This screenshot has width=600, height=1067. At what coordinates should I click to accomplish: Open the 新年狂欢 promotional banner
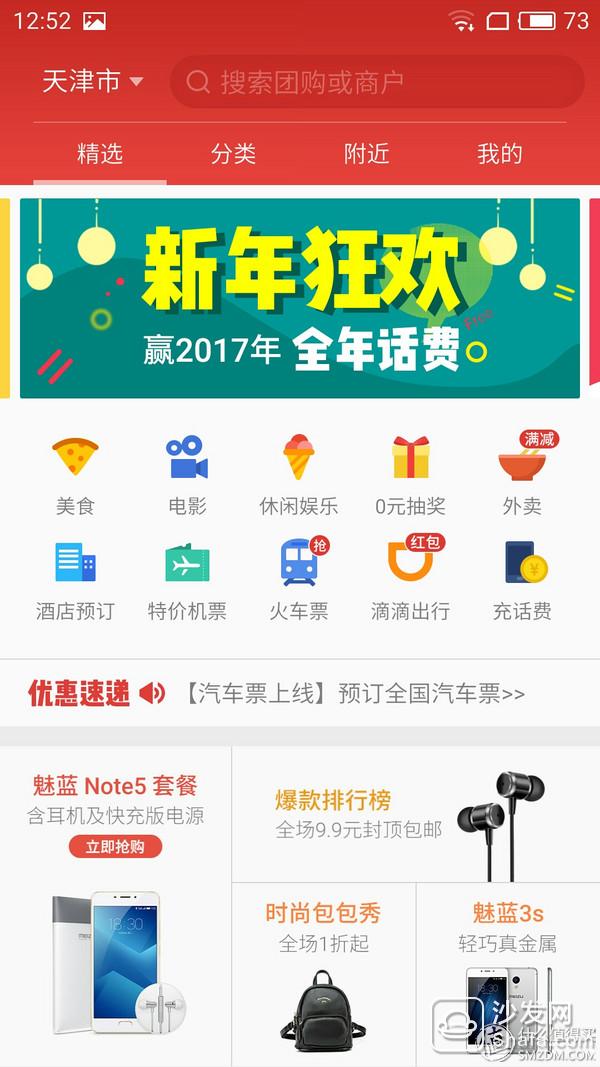[x=300, y=297]
